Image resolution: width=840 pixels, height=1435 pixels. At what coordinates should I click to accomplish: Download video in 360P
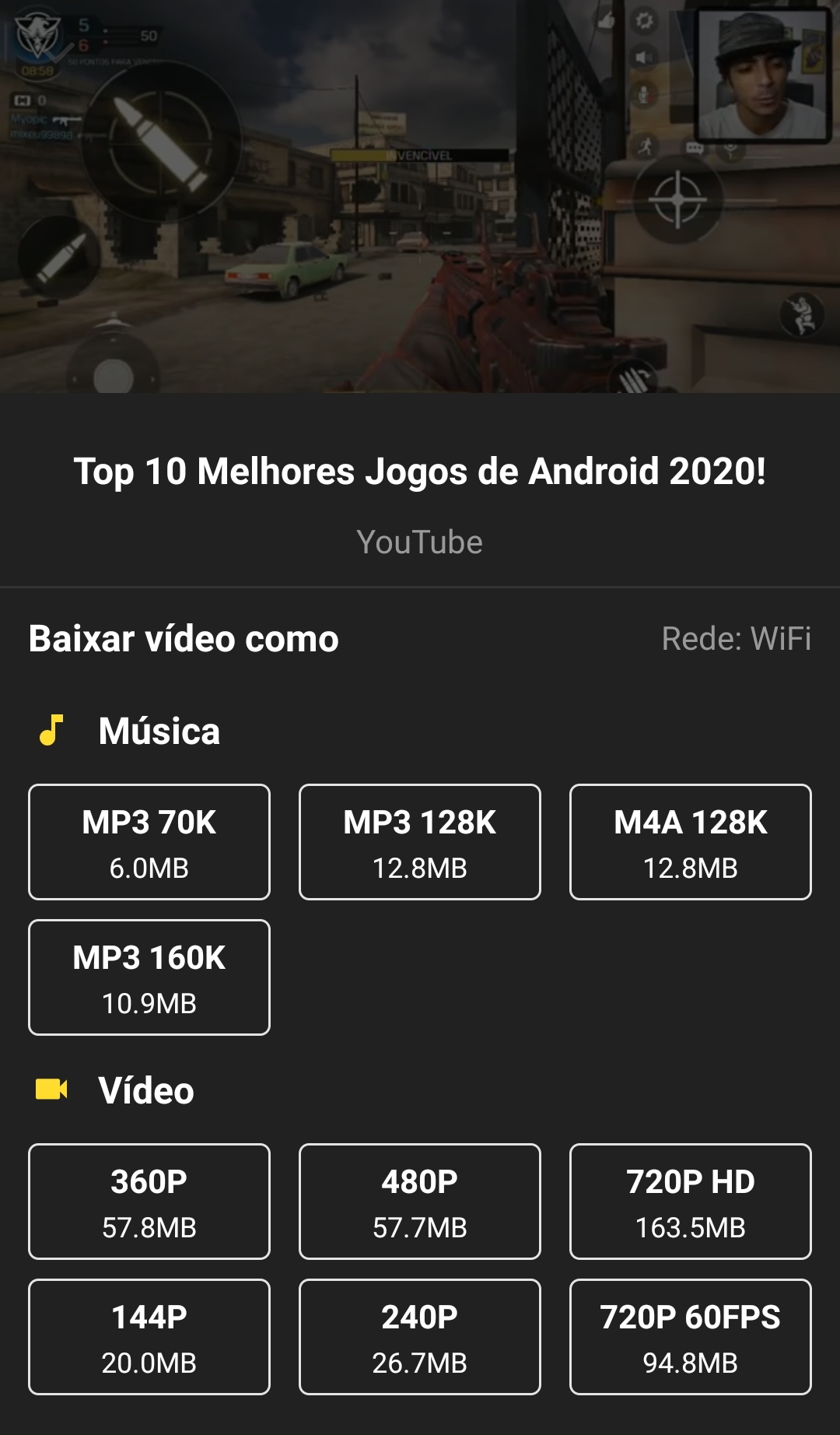[149, 1202]
